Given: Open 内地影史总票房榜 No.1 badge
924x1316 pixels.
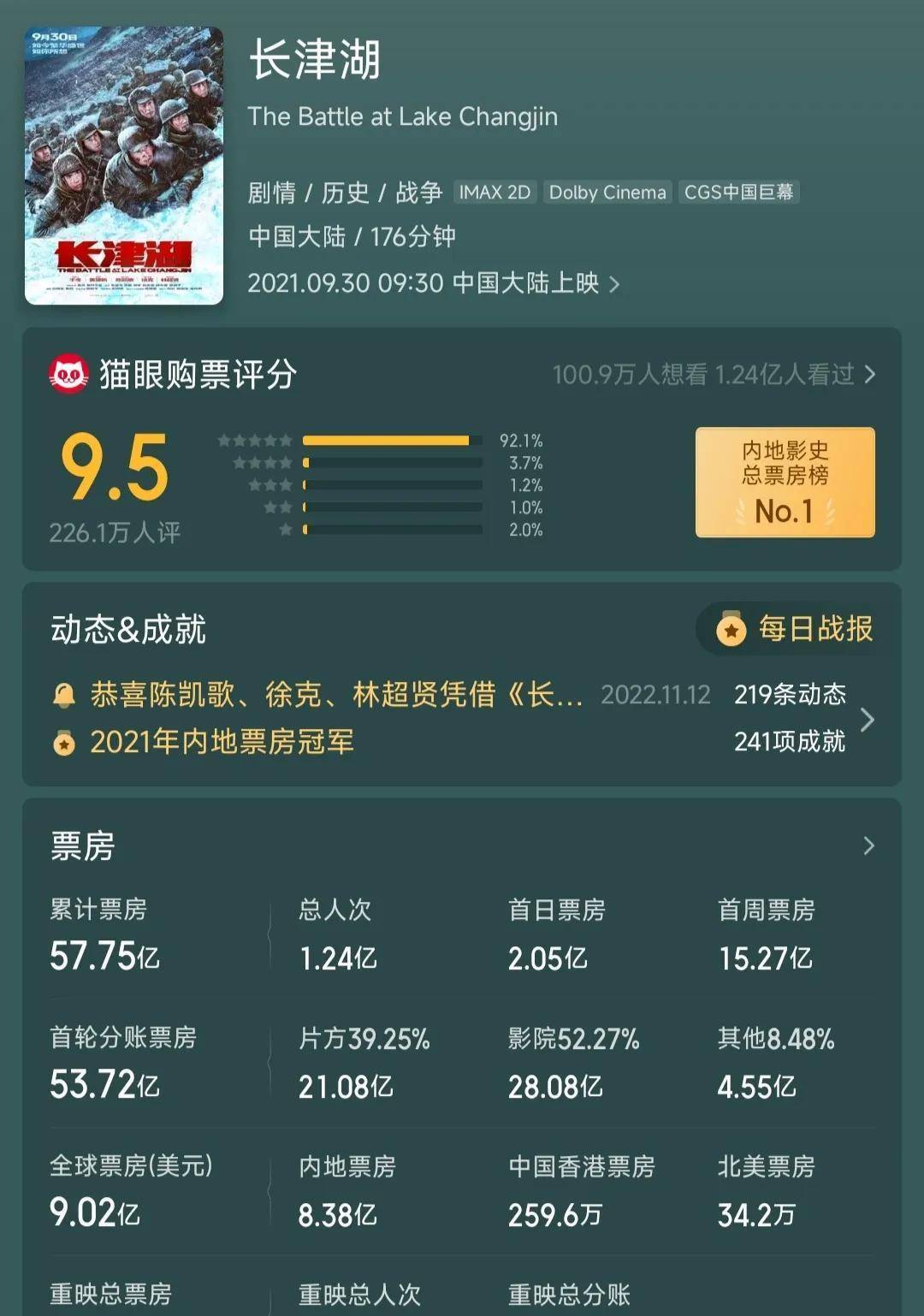Looking at the screenshot, I should pos(785,483).
